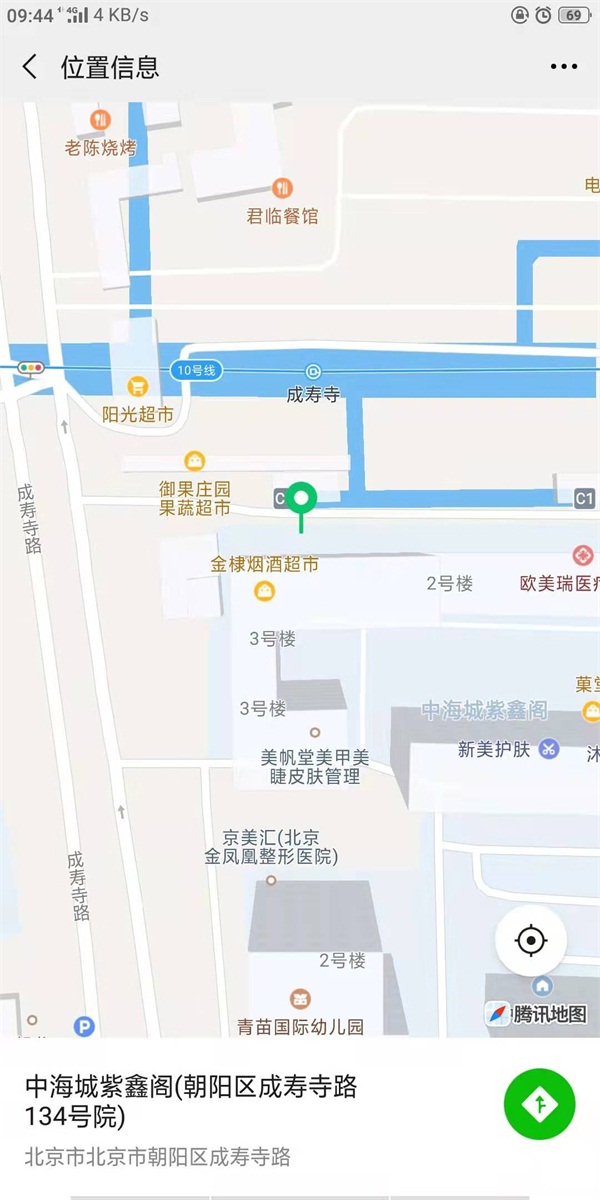Start navigation to 中海城紫鑫阁
The height and width of the screenshot is (1200, 600).
coord(540,1104)
